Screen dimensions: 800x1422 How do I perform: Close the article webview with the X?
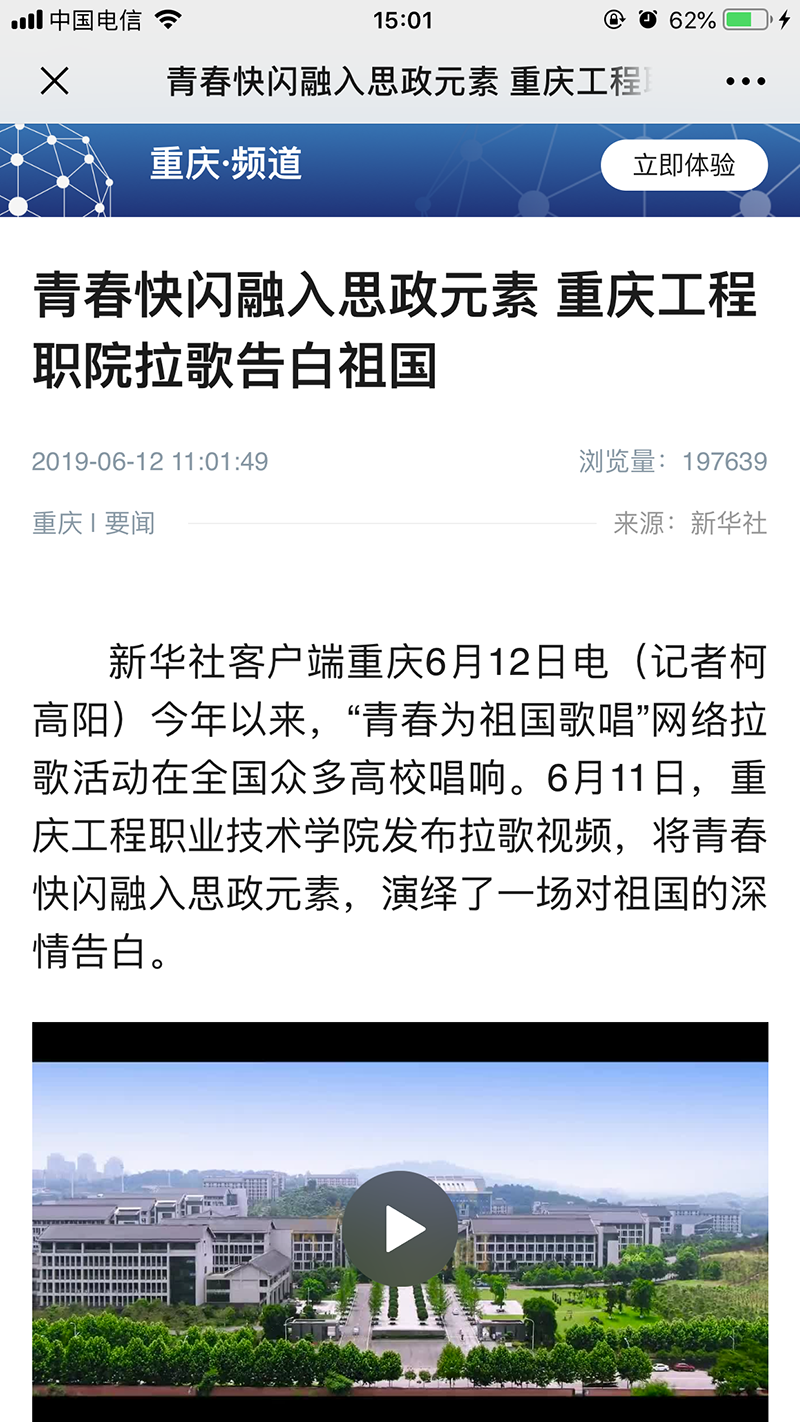click(x=55, y=81)
